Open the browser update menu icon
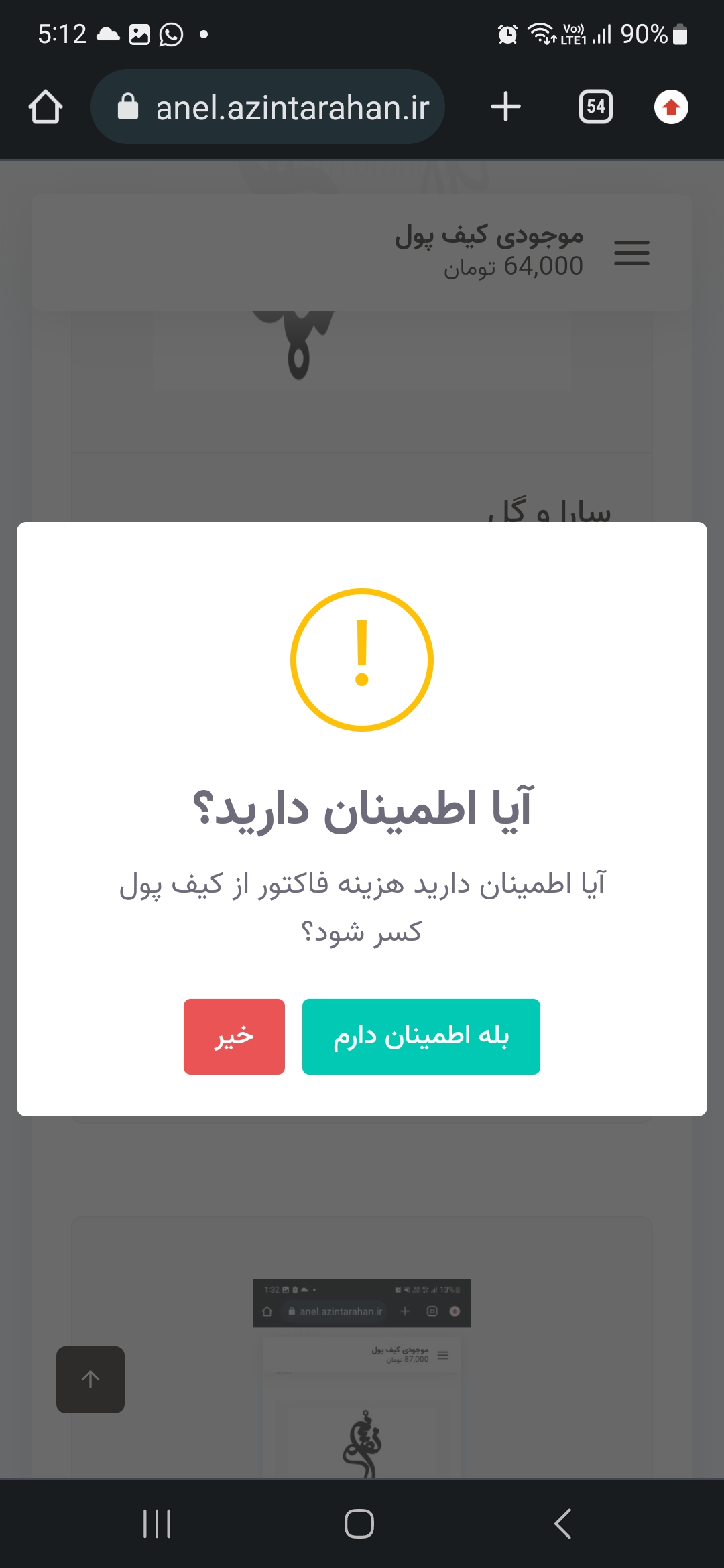The width and height of the screenshot is (724, 1568). click(x=671, y=107)
